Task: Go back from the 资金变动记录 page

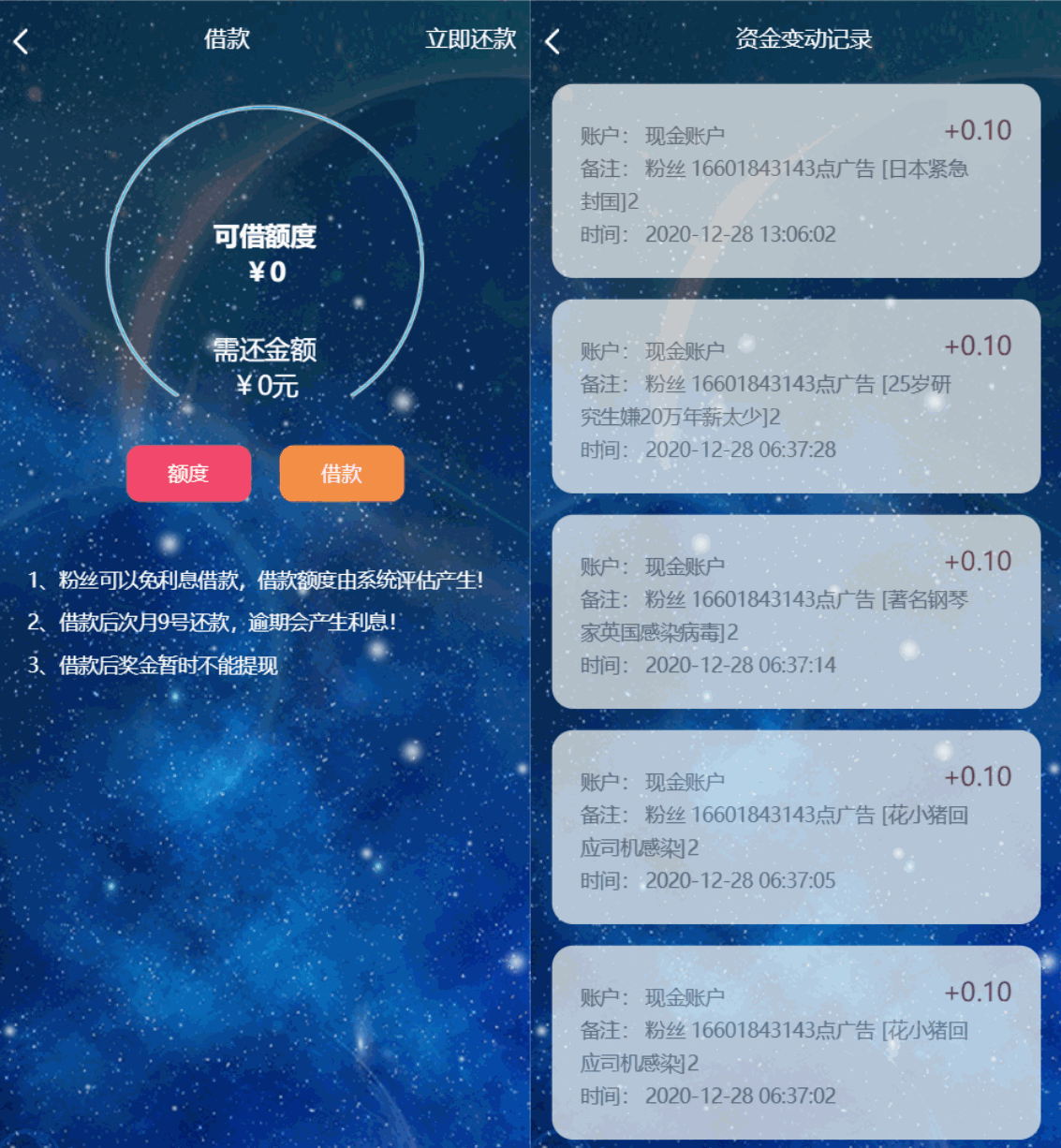Action: coord(553,41)
